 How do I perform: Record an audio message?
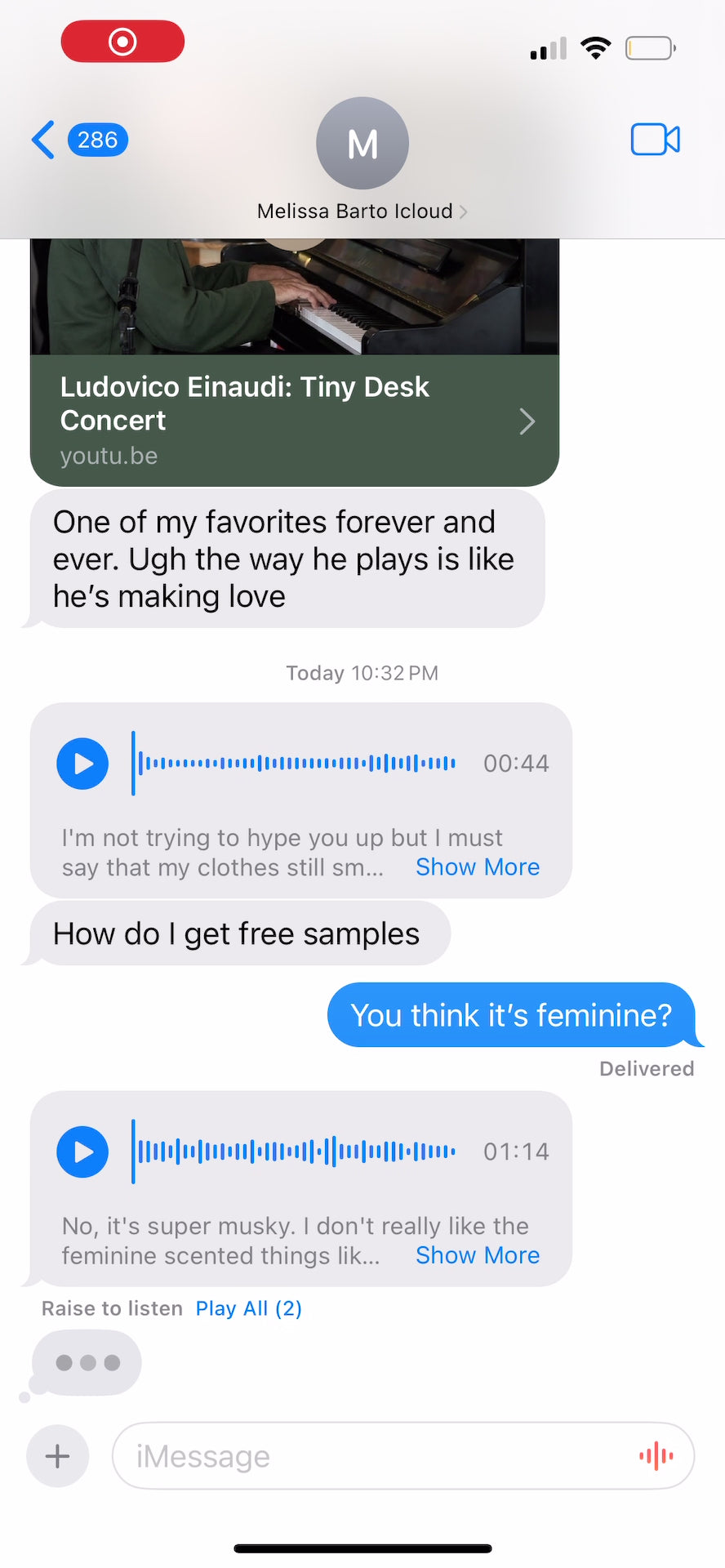(x=656, y=1455)
